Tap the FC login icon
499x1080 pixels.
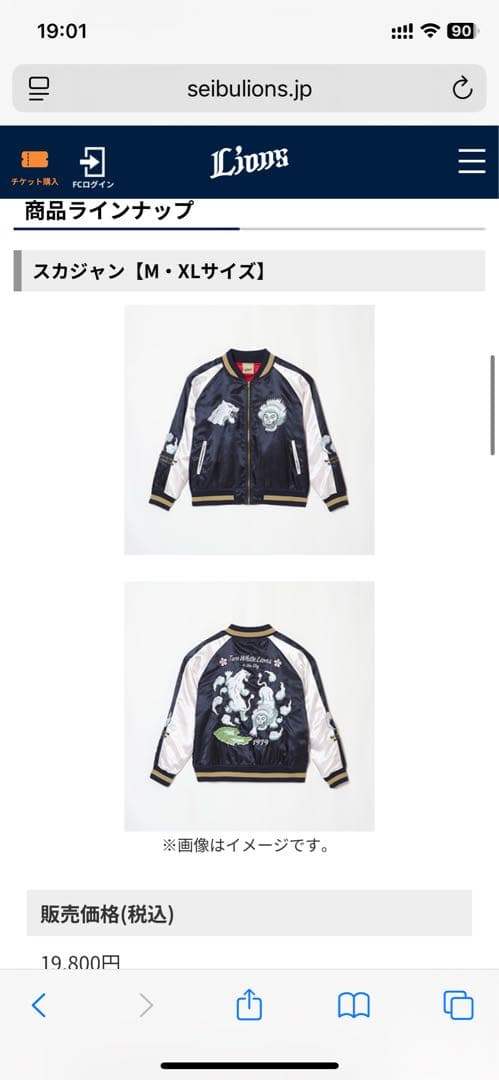pyautogui.click(x=92, y=168)
